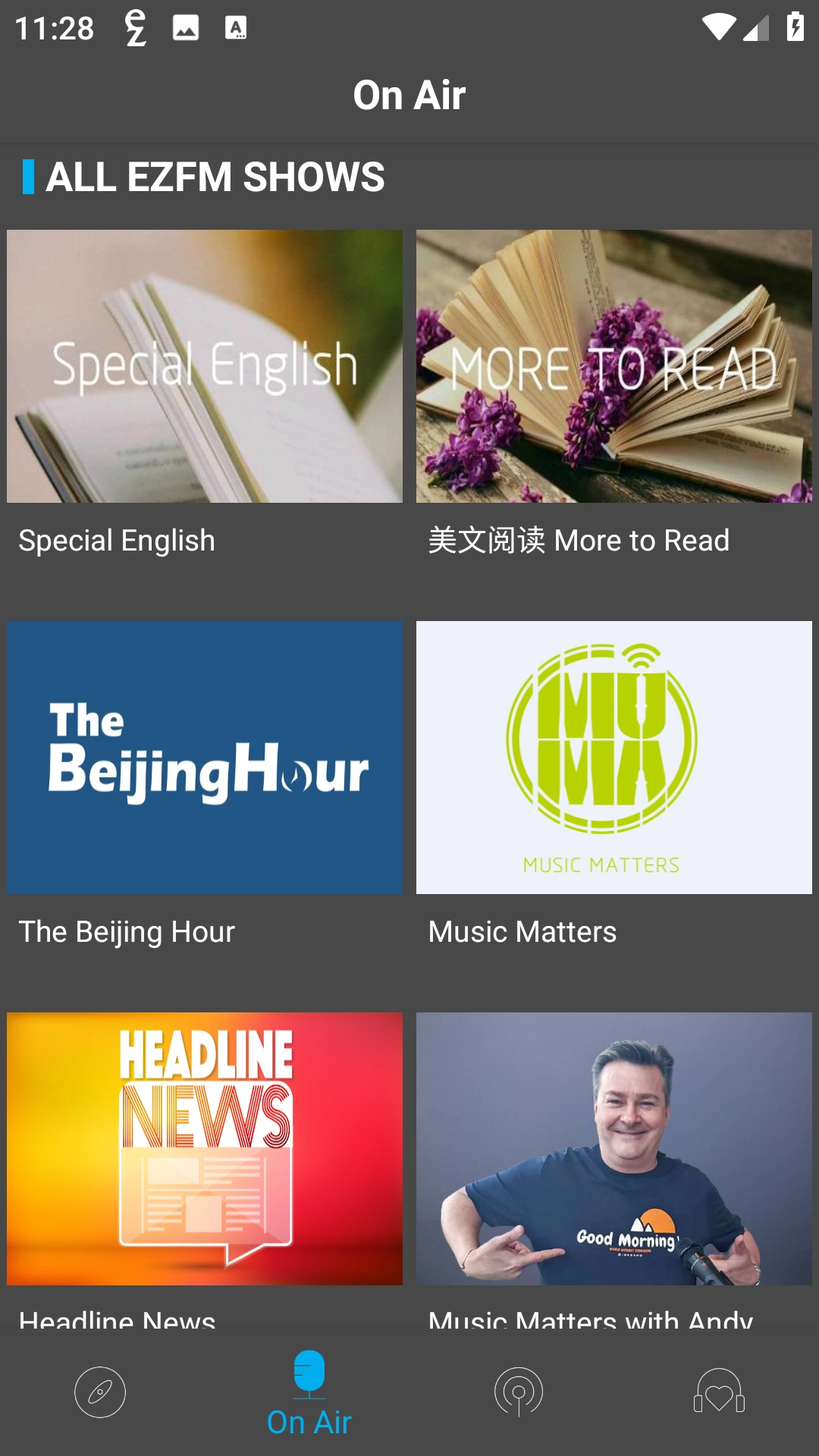
Task: View the Headline News show
Action: 205,1148
